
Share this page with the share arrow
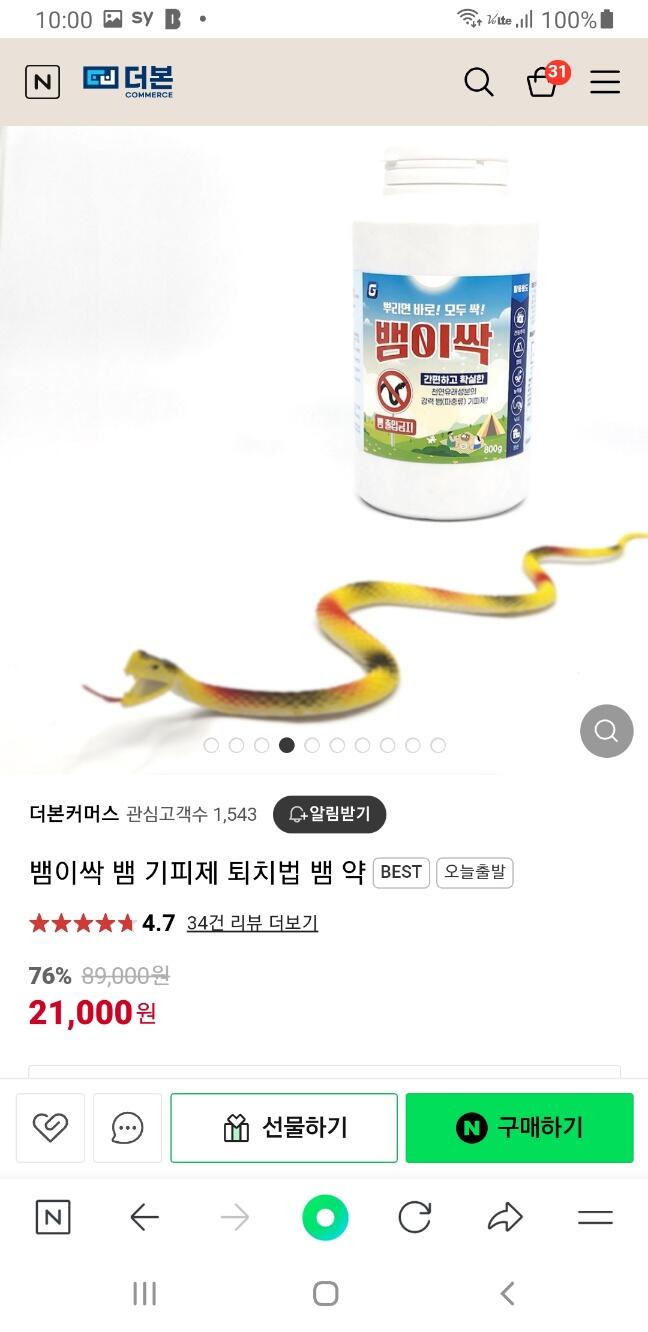pyautogui.click(x=505, y=1217)
